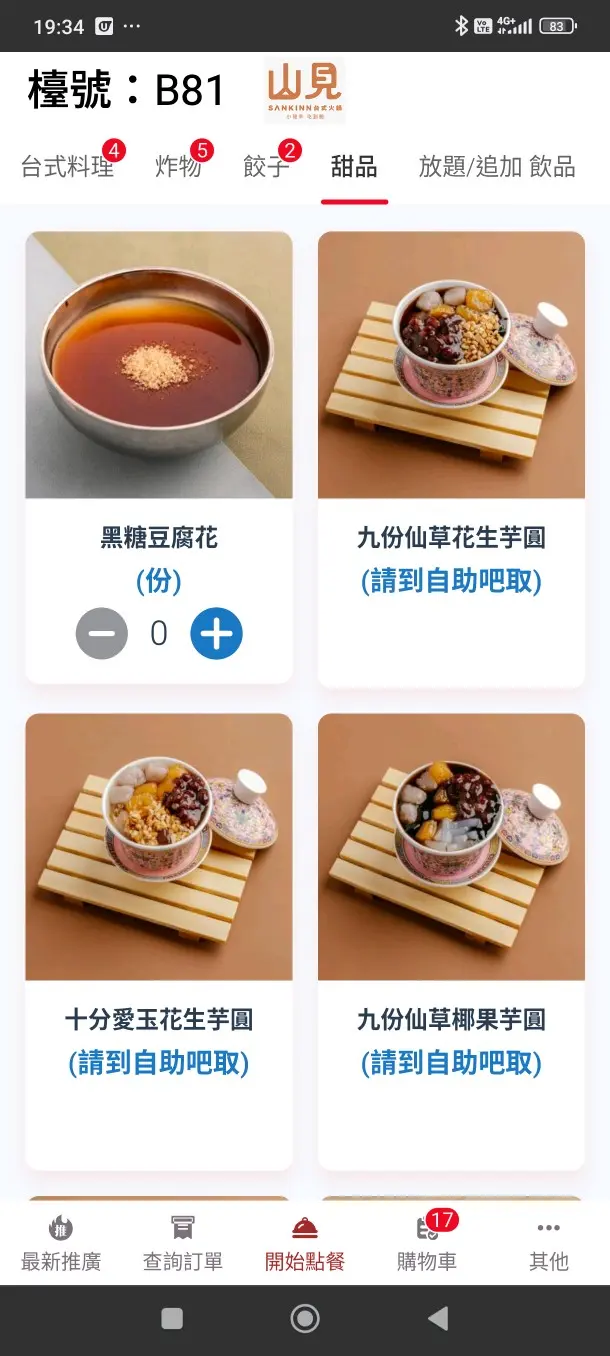
Task: Open the 其他 more options tab
Action: (548, 1244)
